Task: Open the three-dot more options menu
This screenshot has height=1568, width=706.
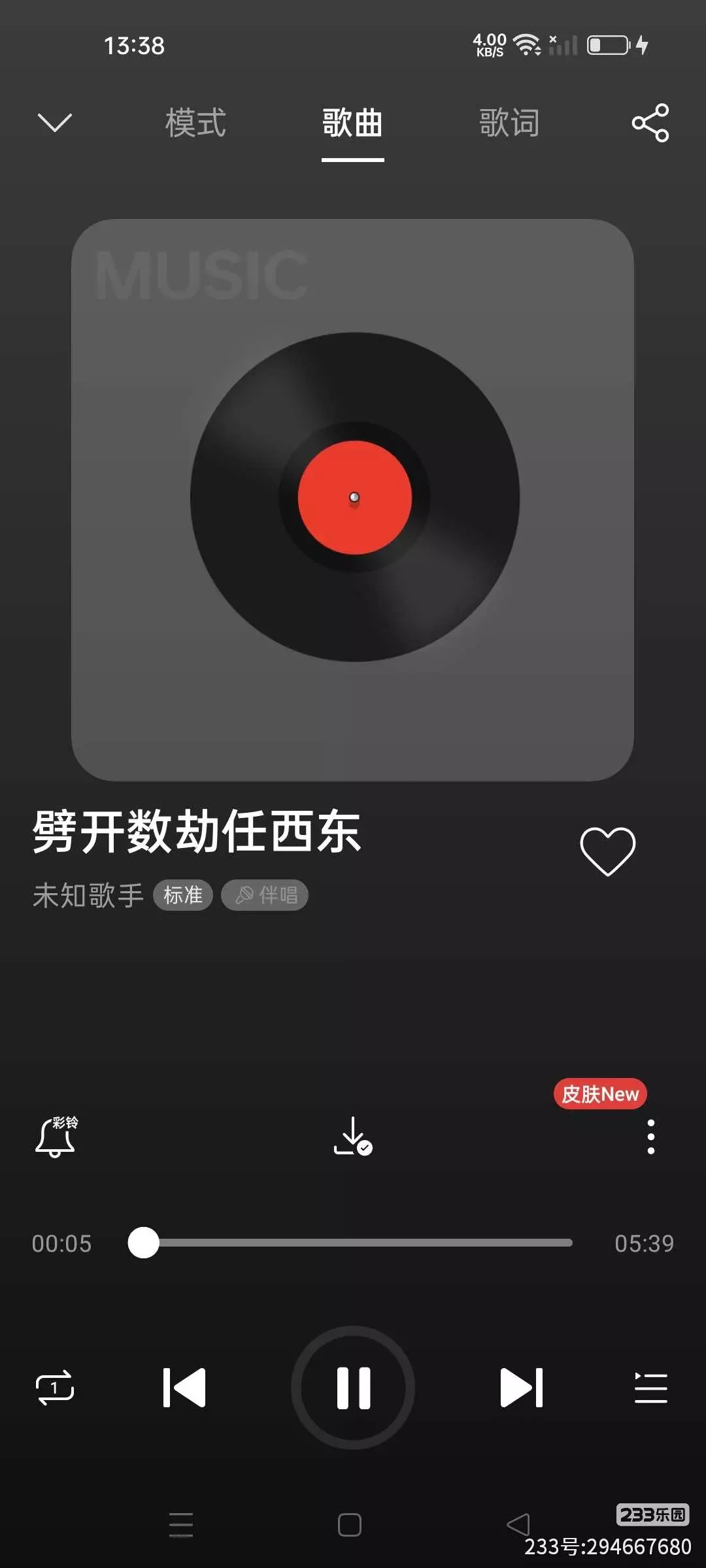Action: pyautogui.click(x=650, y=1137)
